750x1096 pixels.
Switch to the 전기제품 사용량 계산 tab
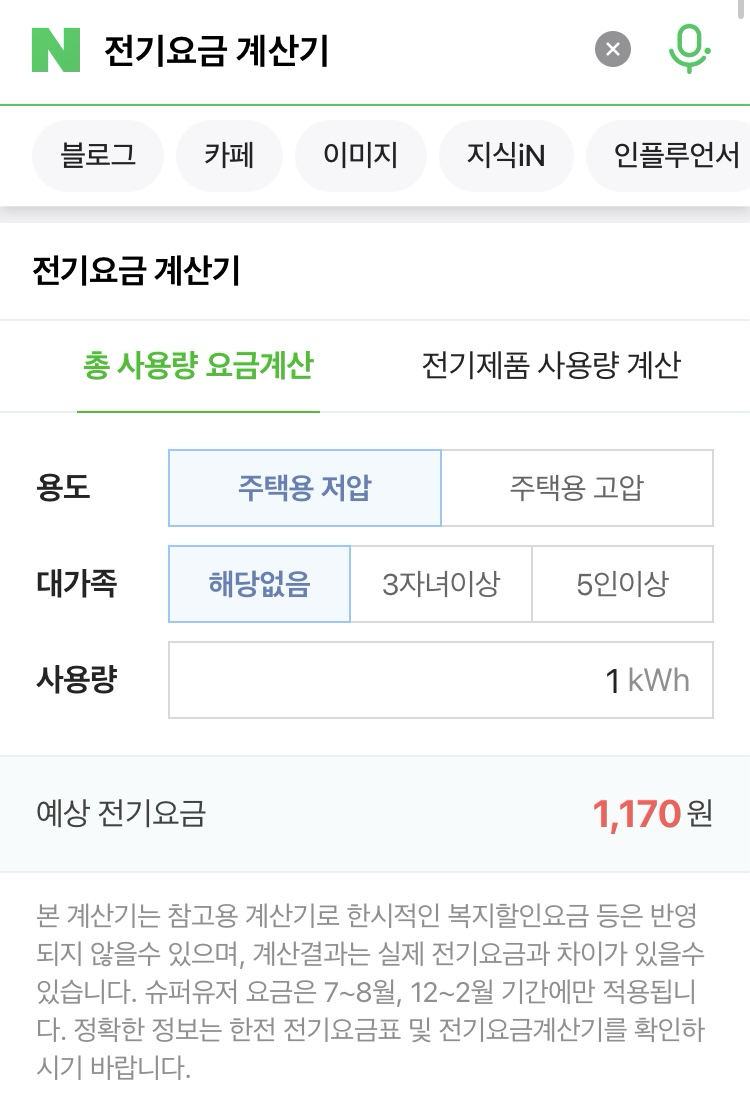point(551,366)
